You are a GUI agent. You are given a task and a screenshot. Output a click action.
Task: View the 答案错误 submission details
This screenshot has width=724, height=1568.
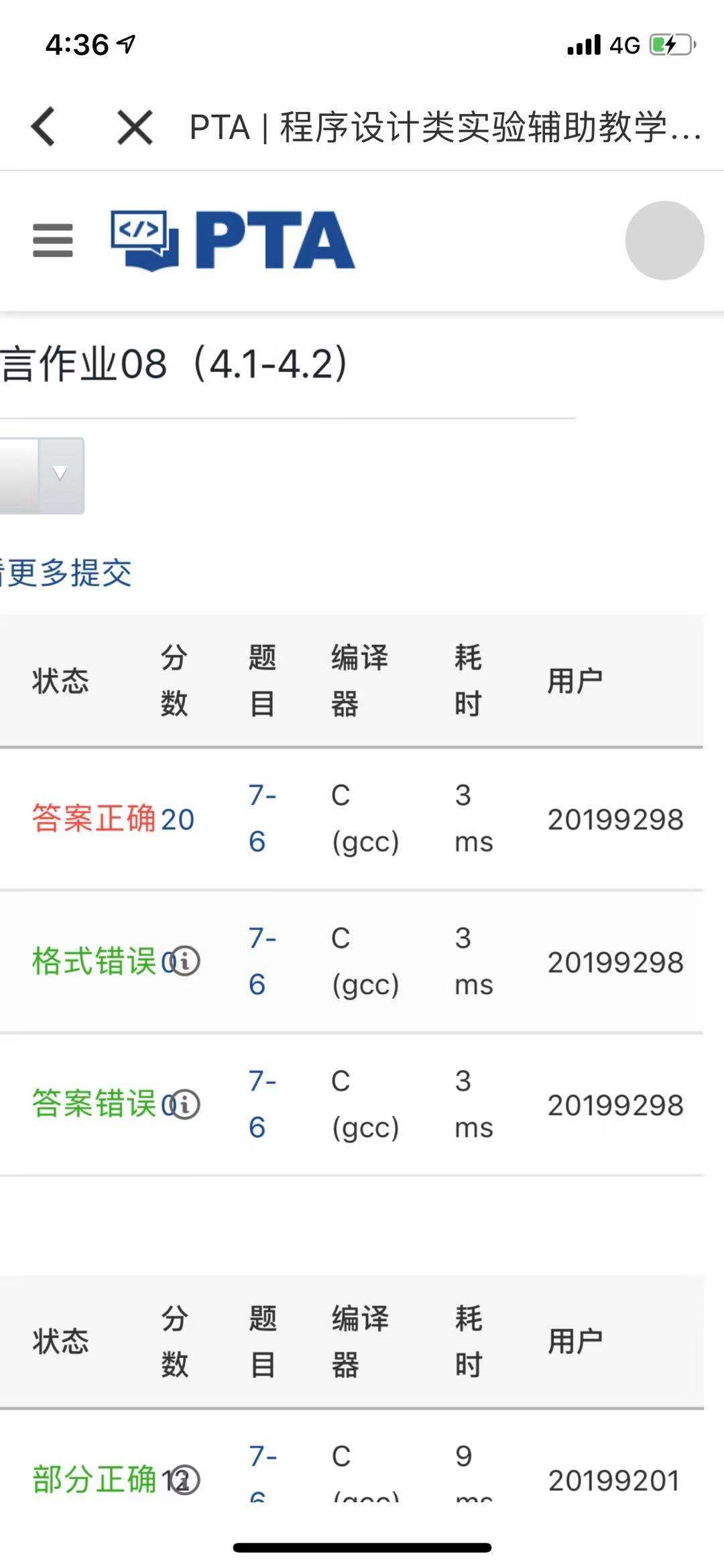click(x=94, y=1105)
